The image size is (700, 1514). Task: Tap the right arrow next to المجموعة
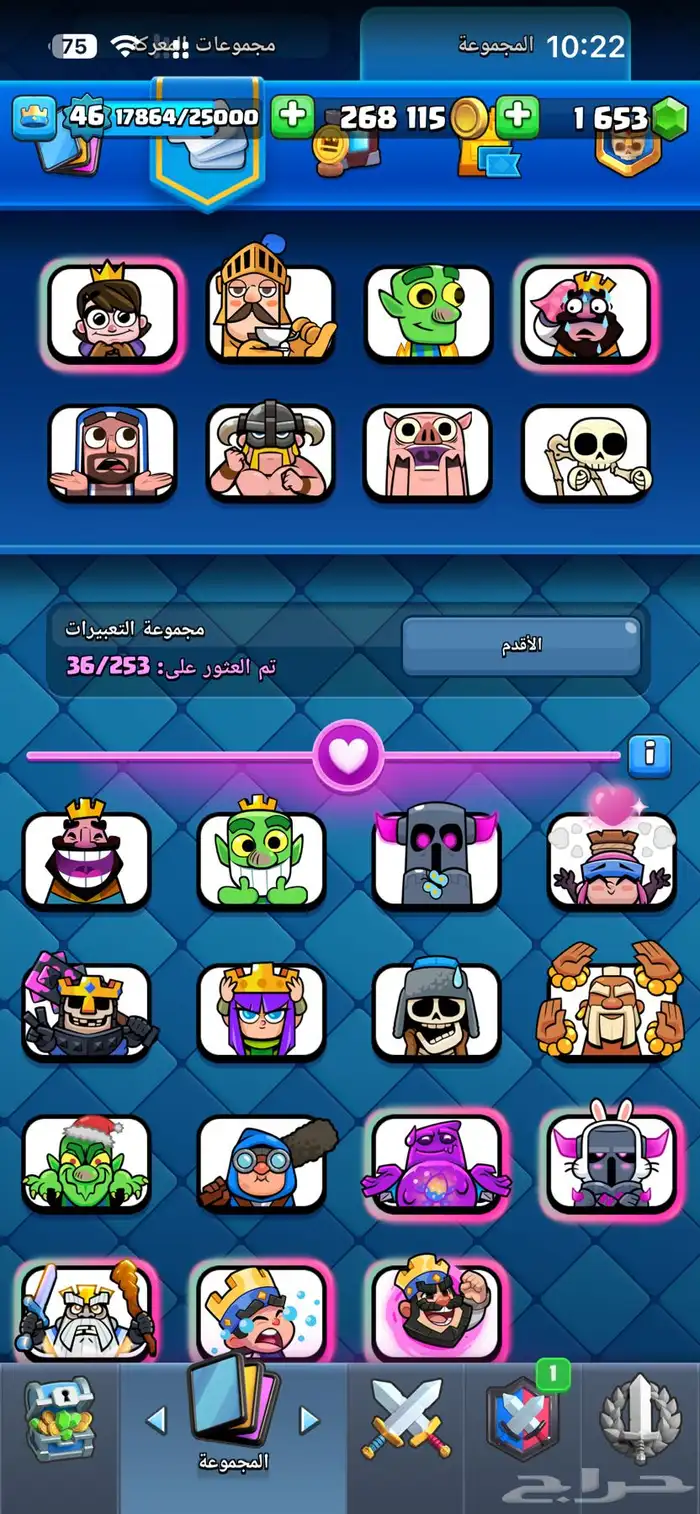point(310,1419)
